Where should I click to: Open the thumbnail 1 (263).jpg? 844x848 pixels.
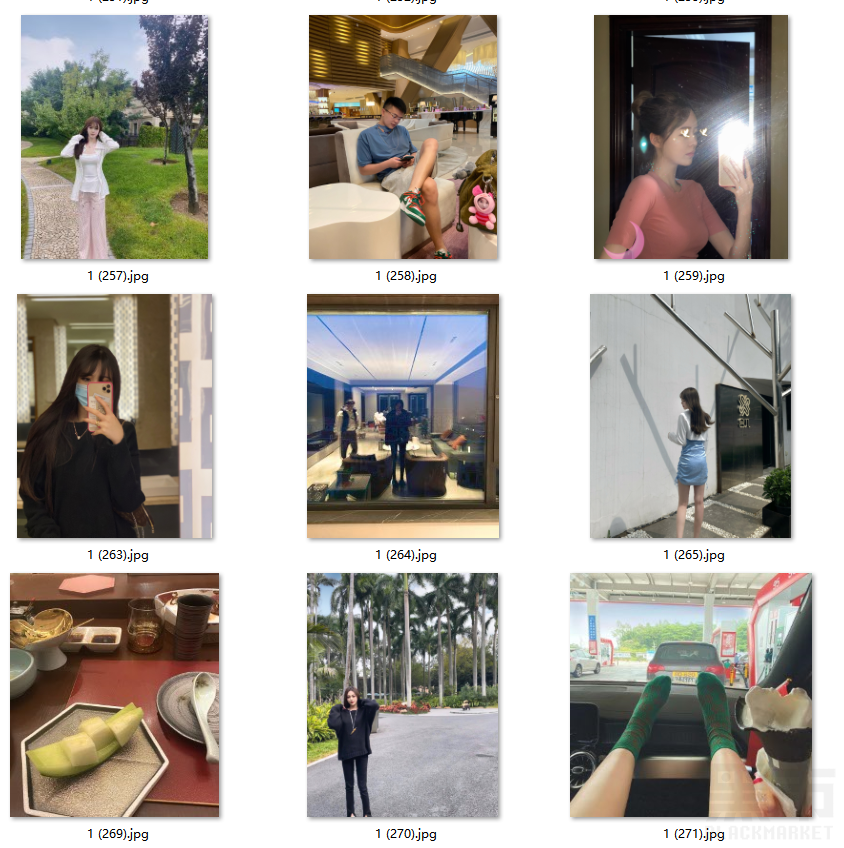pos(115,416)
